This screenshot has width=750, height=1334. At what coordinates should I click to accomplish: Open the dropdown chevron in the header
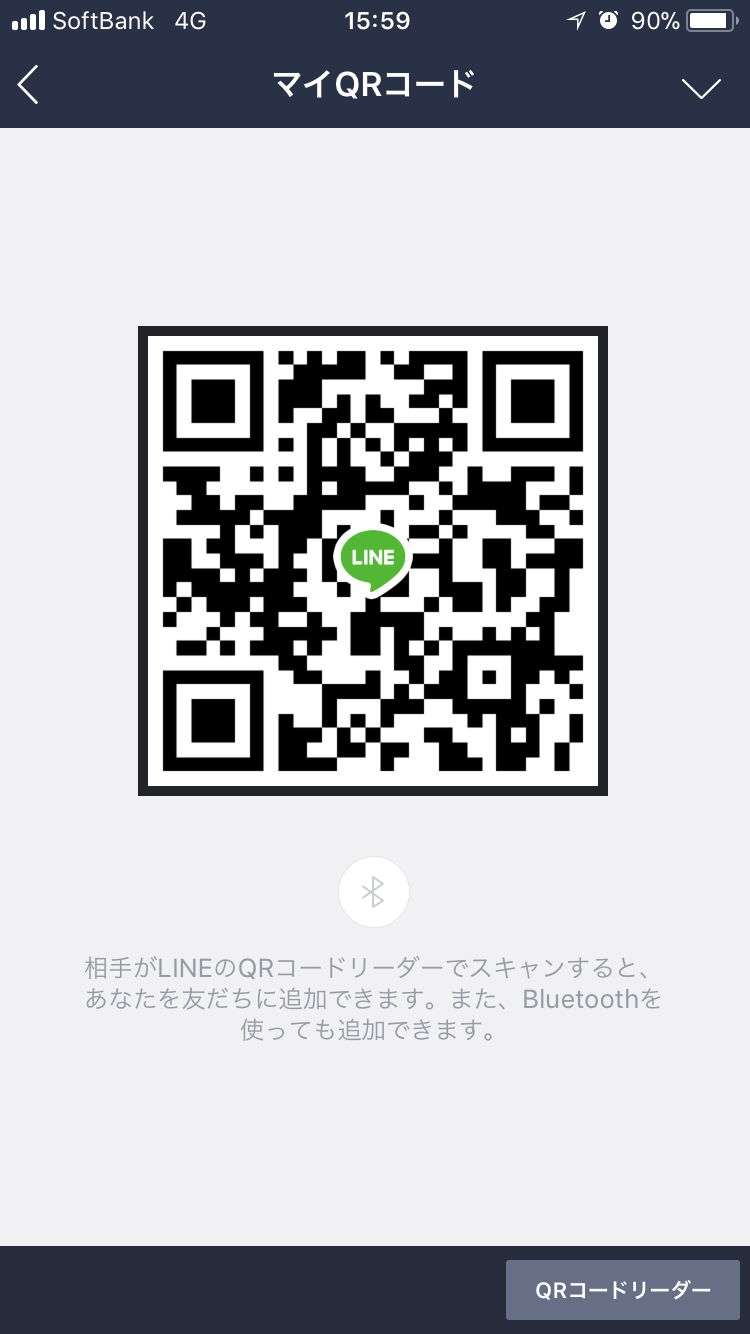(x=701, y=89)
